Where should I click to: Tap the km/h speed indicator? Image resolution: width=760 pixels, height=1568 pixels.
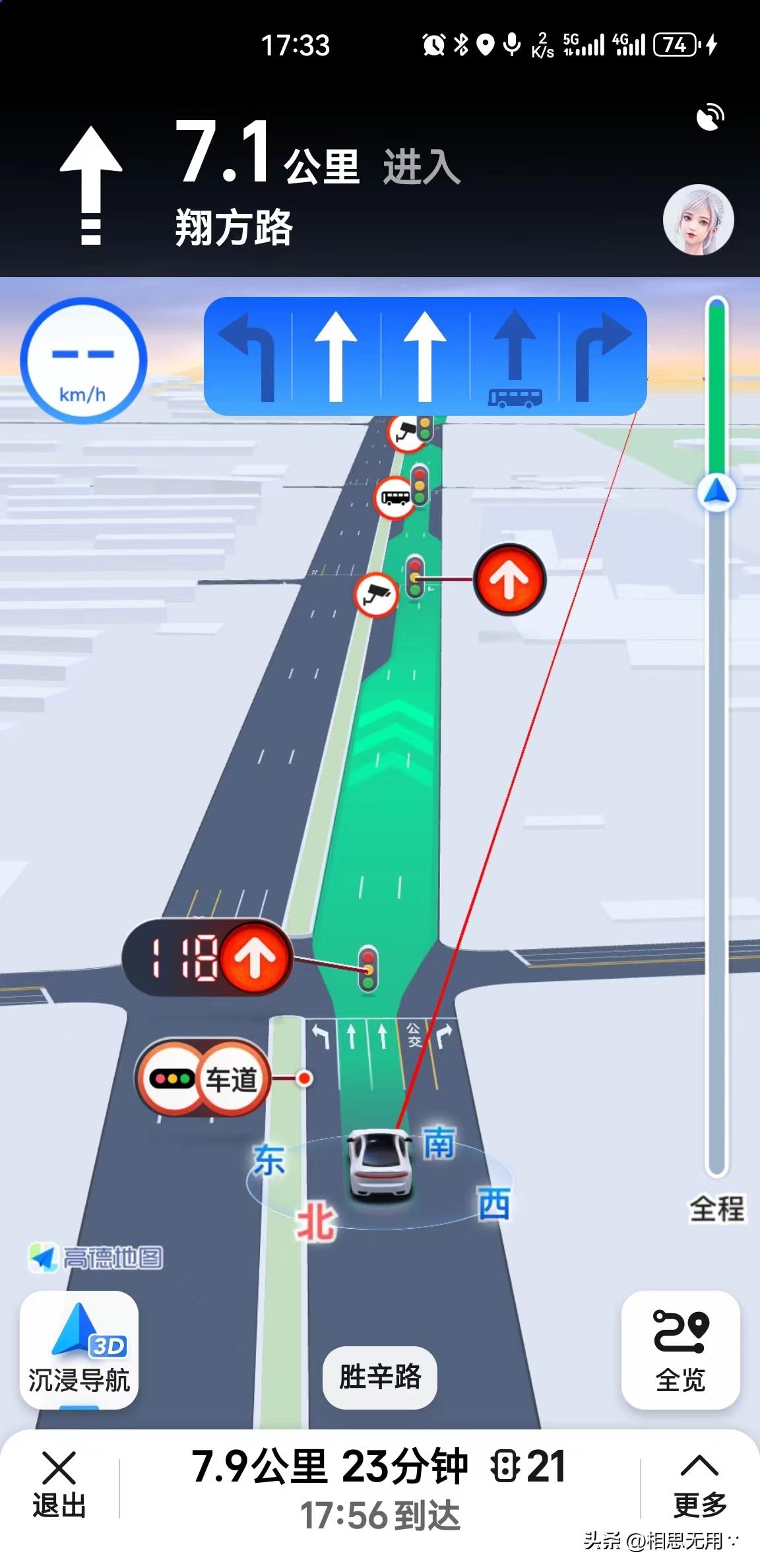click(x=83, y=360)
